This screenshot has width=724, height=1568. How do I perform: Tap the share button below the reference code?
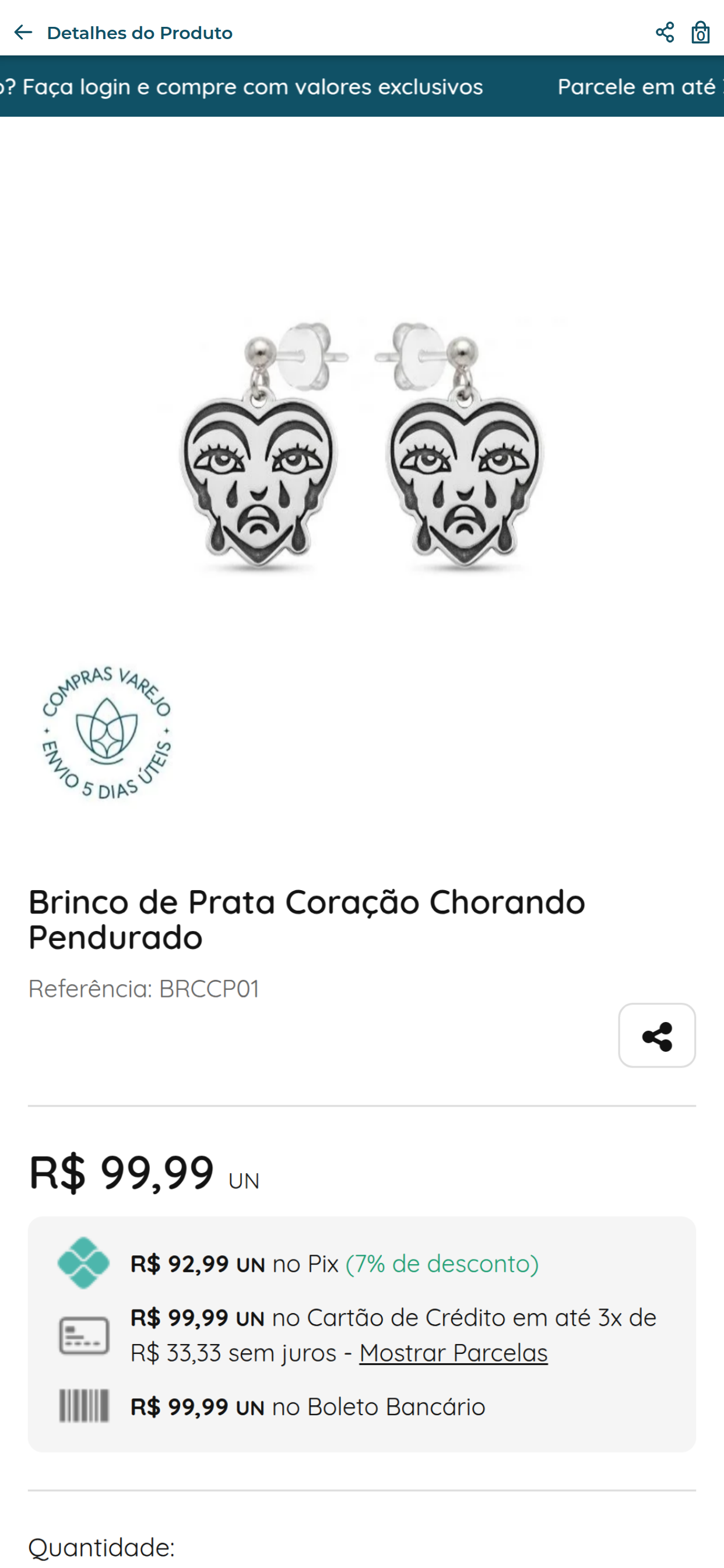click(657, 1035)
